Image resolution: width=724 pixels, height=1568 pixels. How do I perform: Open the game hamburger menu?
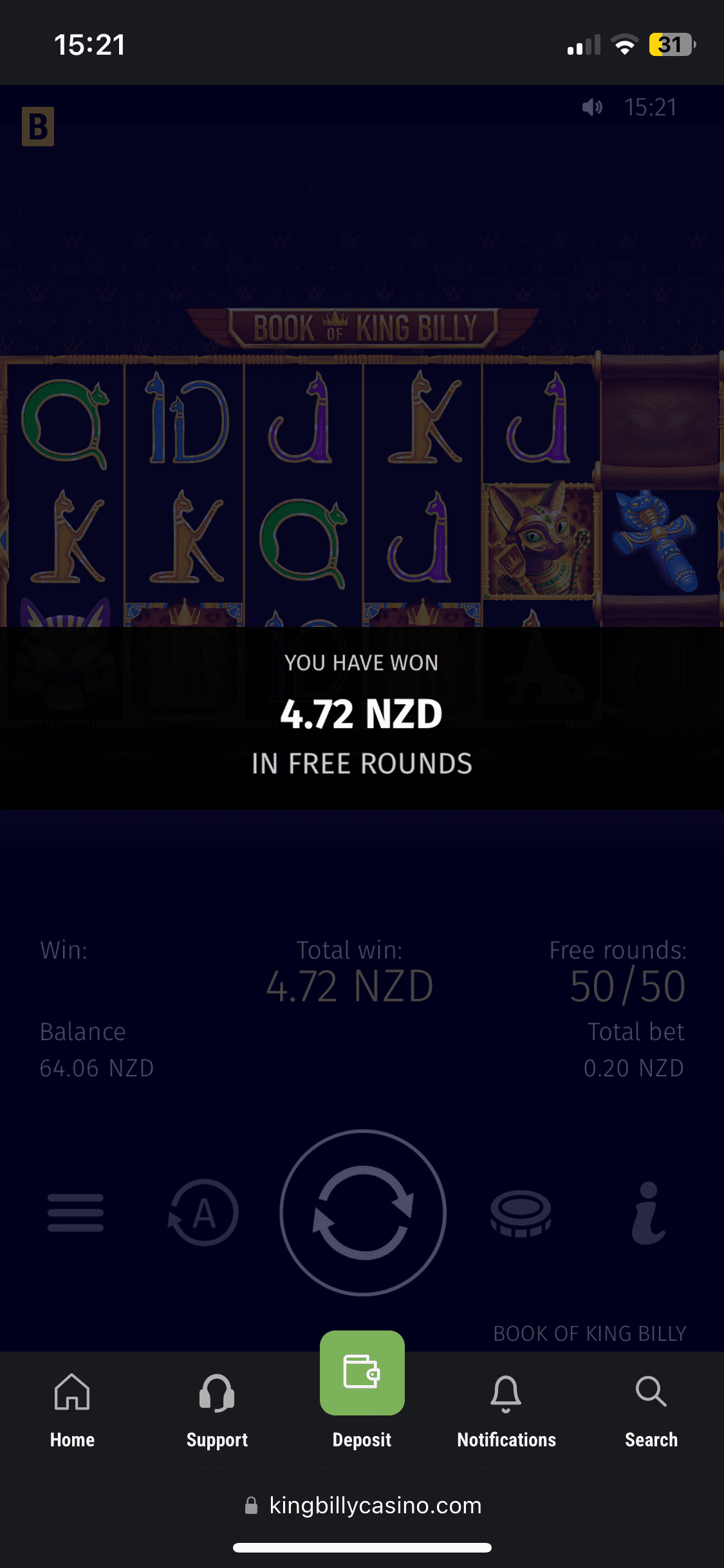pos(75,1213)
